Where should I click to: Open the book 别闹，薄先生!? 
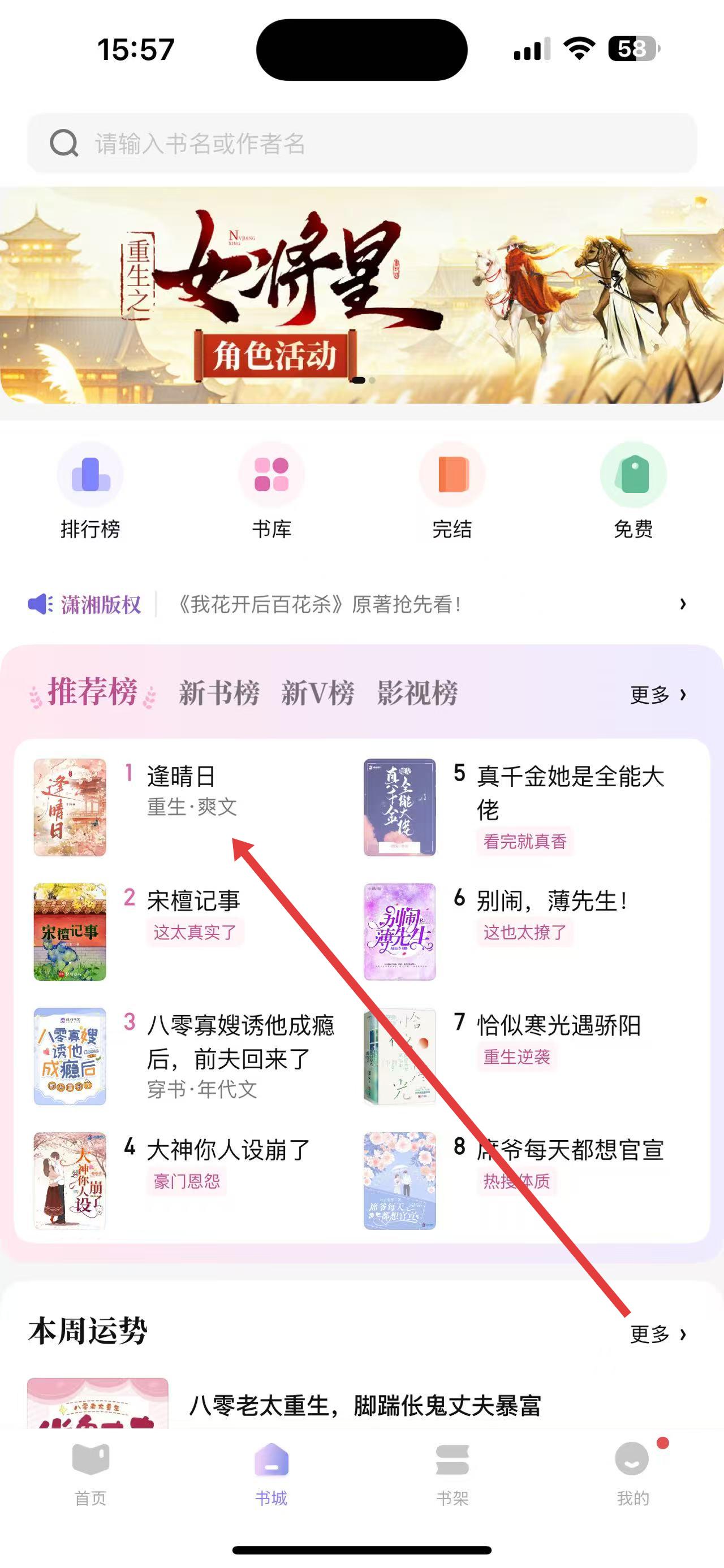(551, 902)
